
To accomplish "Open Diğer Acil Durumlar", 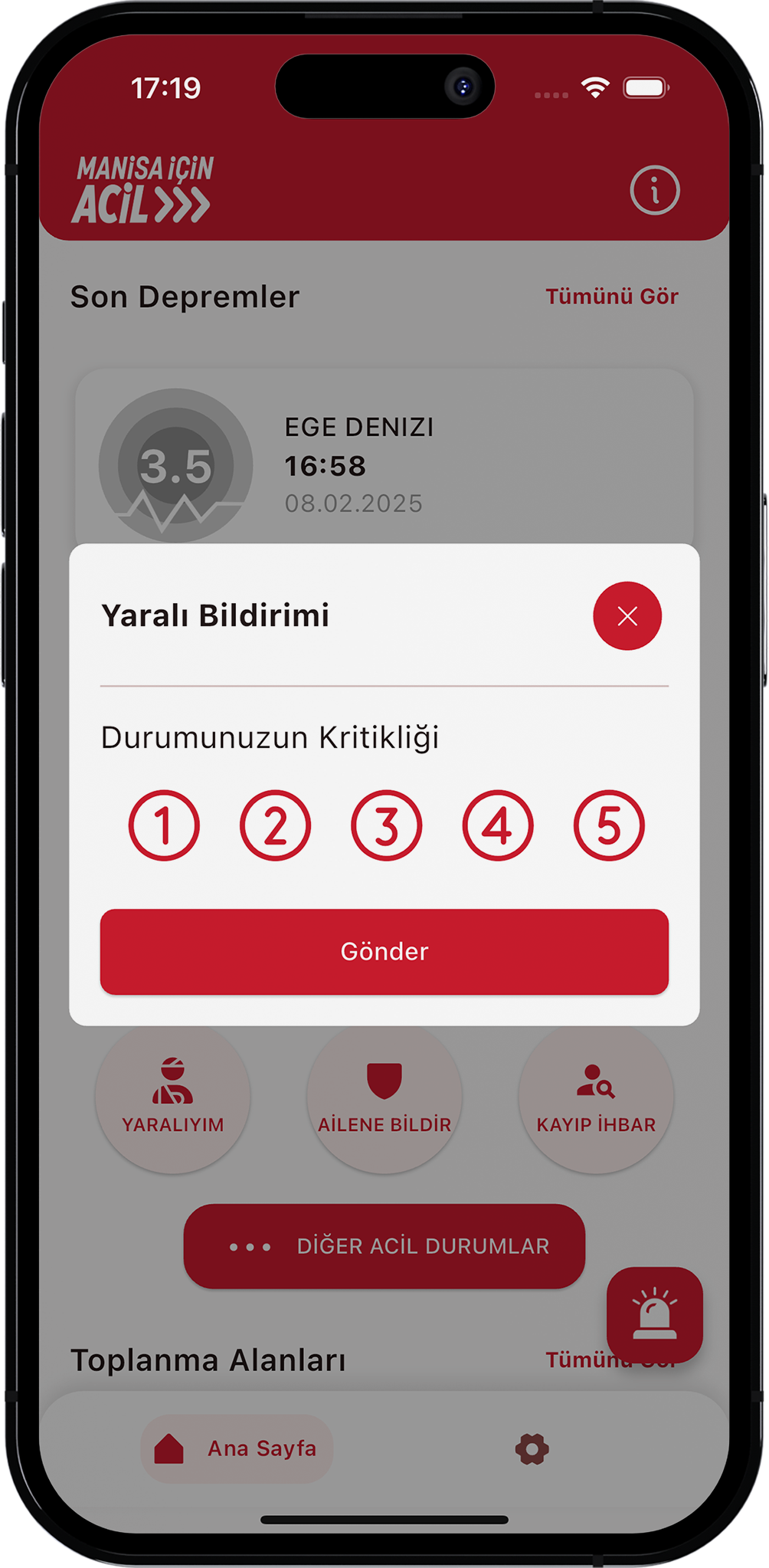I will point(384,1246).
